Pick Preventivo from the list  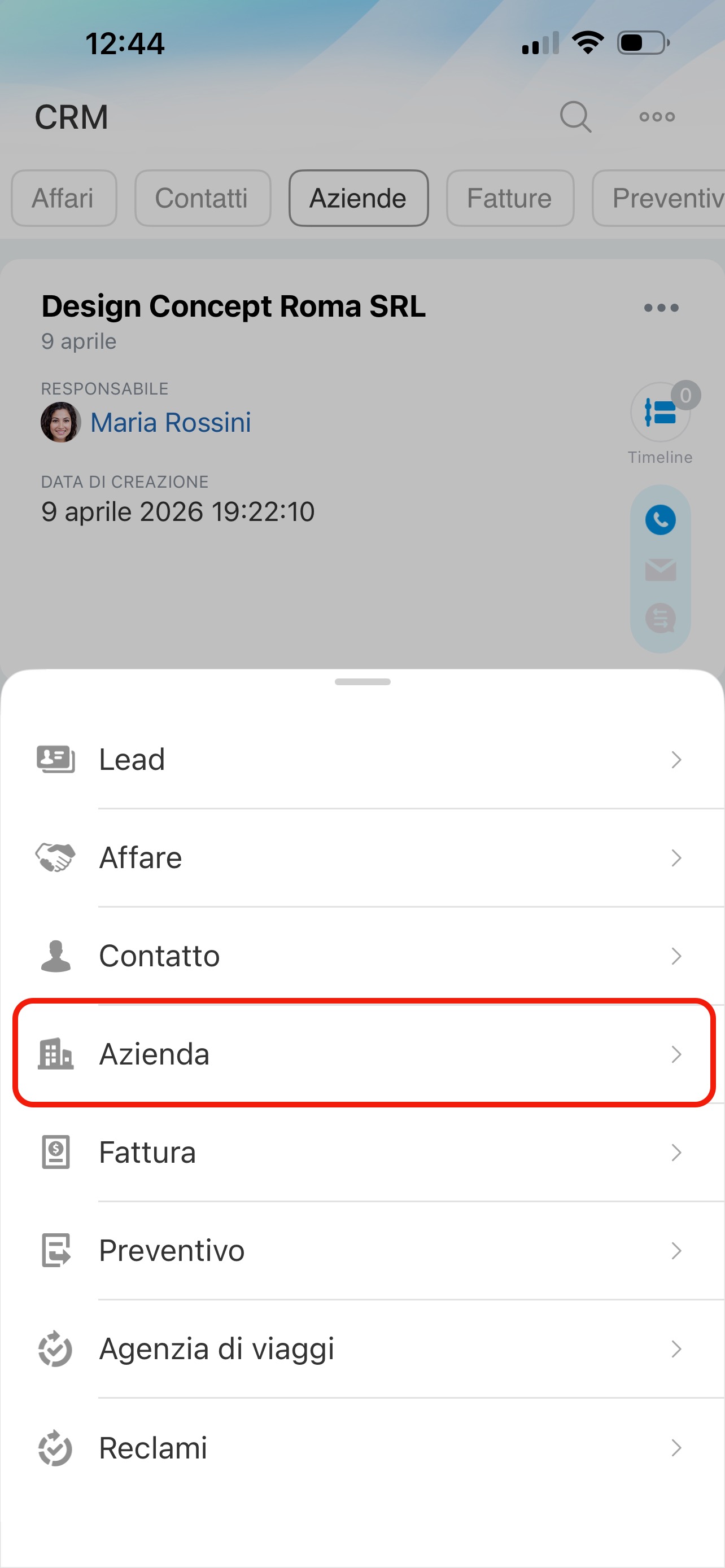[x=361, y=1250]
